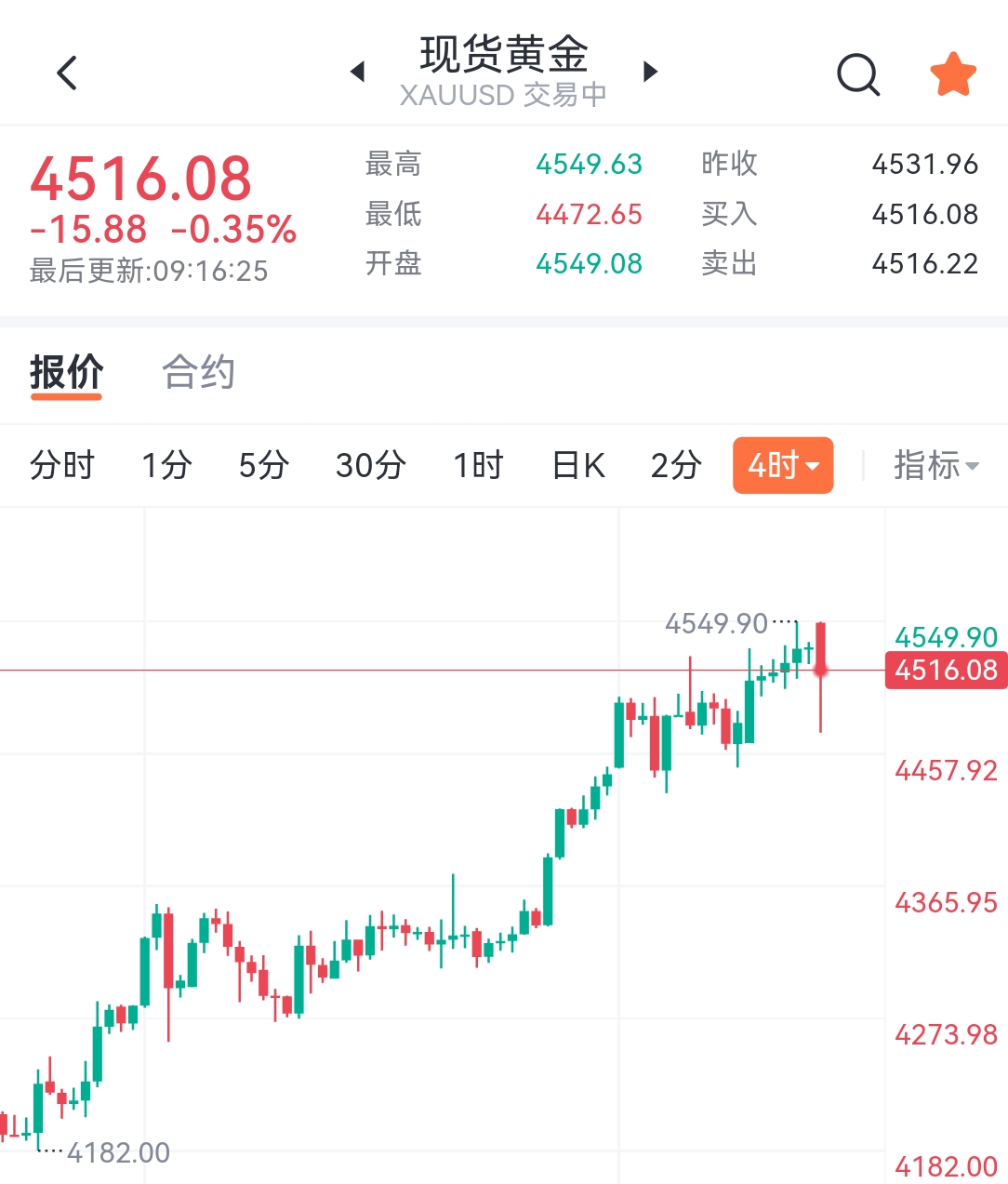The width and height of the screenshot is (1008, 1184).
Task: Select the 1时 interval
Action: [x=478, y=465]
